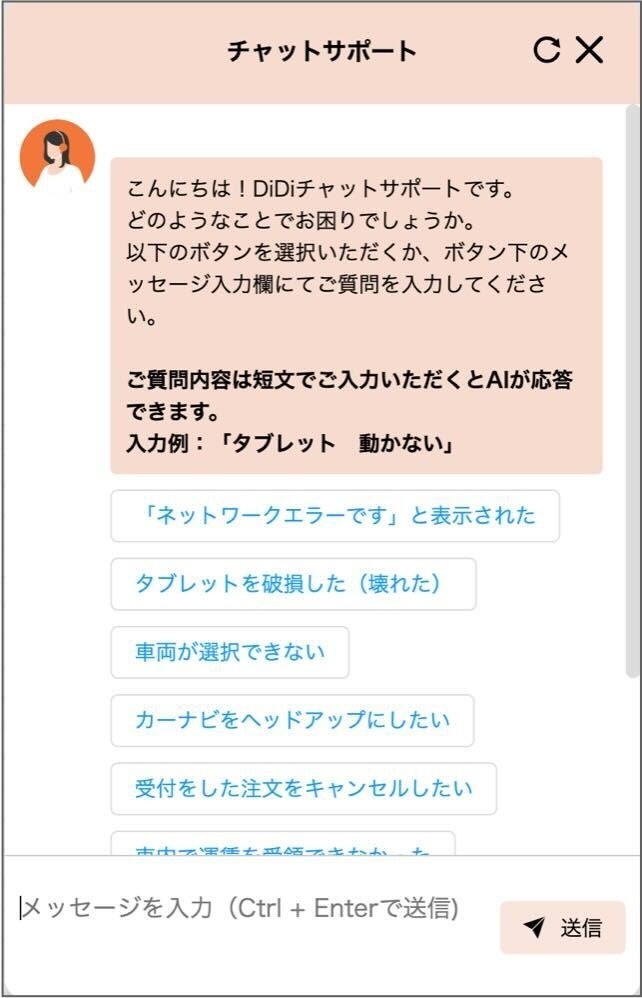
Task: Choose タブレットを破損した（壊れた）option
Action: point(293,584)
